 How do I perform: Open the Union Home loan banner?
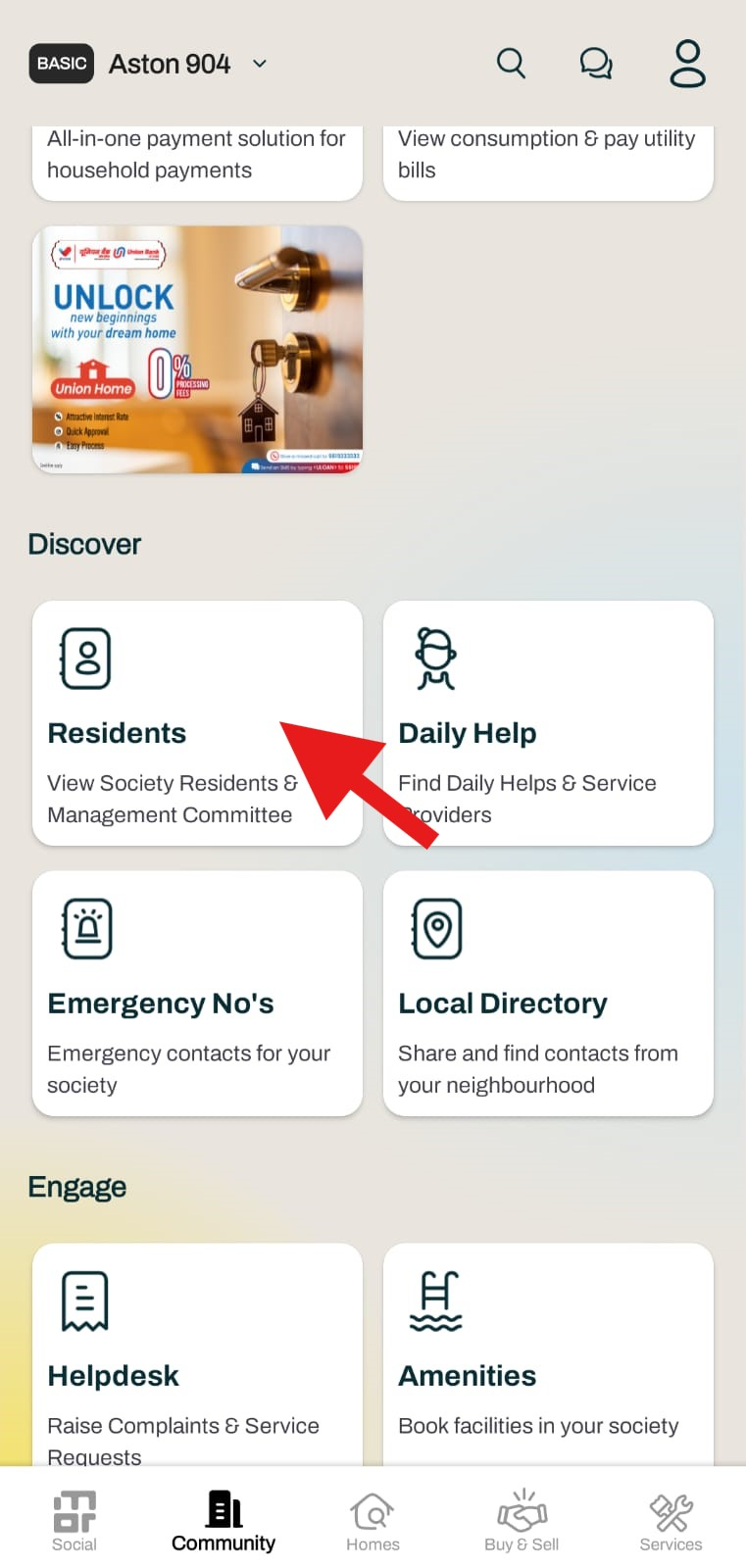pyautogui.click(x=197, y=350)
